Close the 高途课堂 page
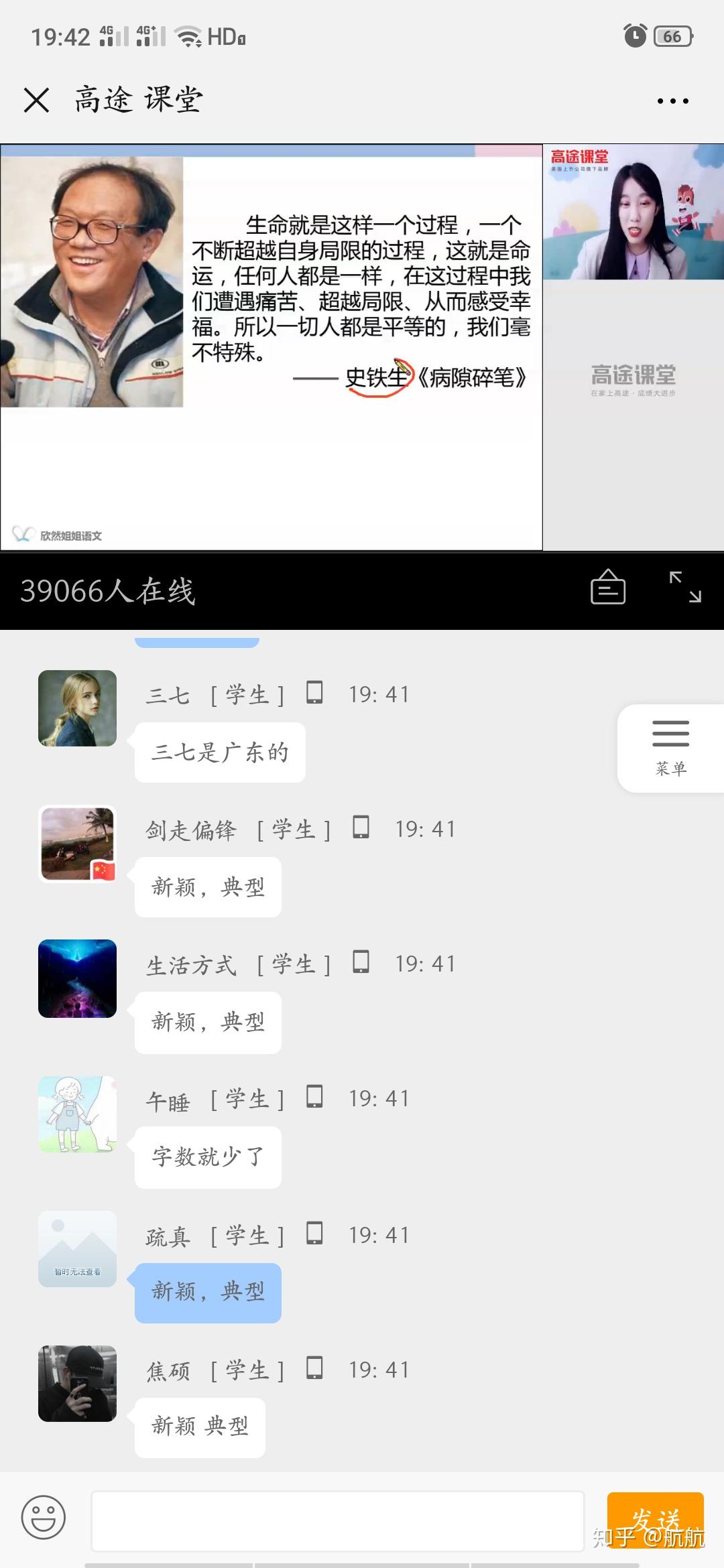 [36, 101]
